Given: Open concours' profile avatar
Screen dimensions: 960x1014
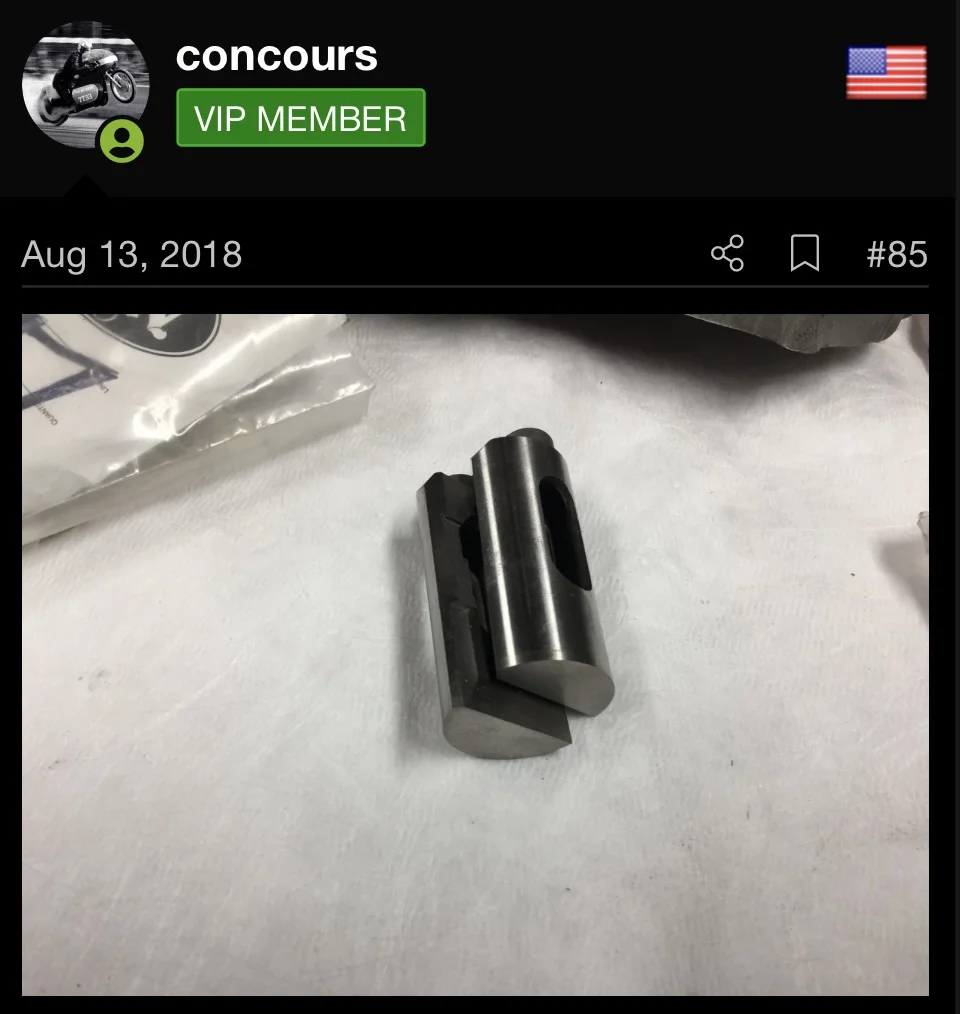Looking at the screenshot, I should [x=84, y=84].
